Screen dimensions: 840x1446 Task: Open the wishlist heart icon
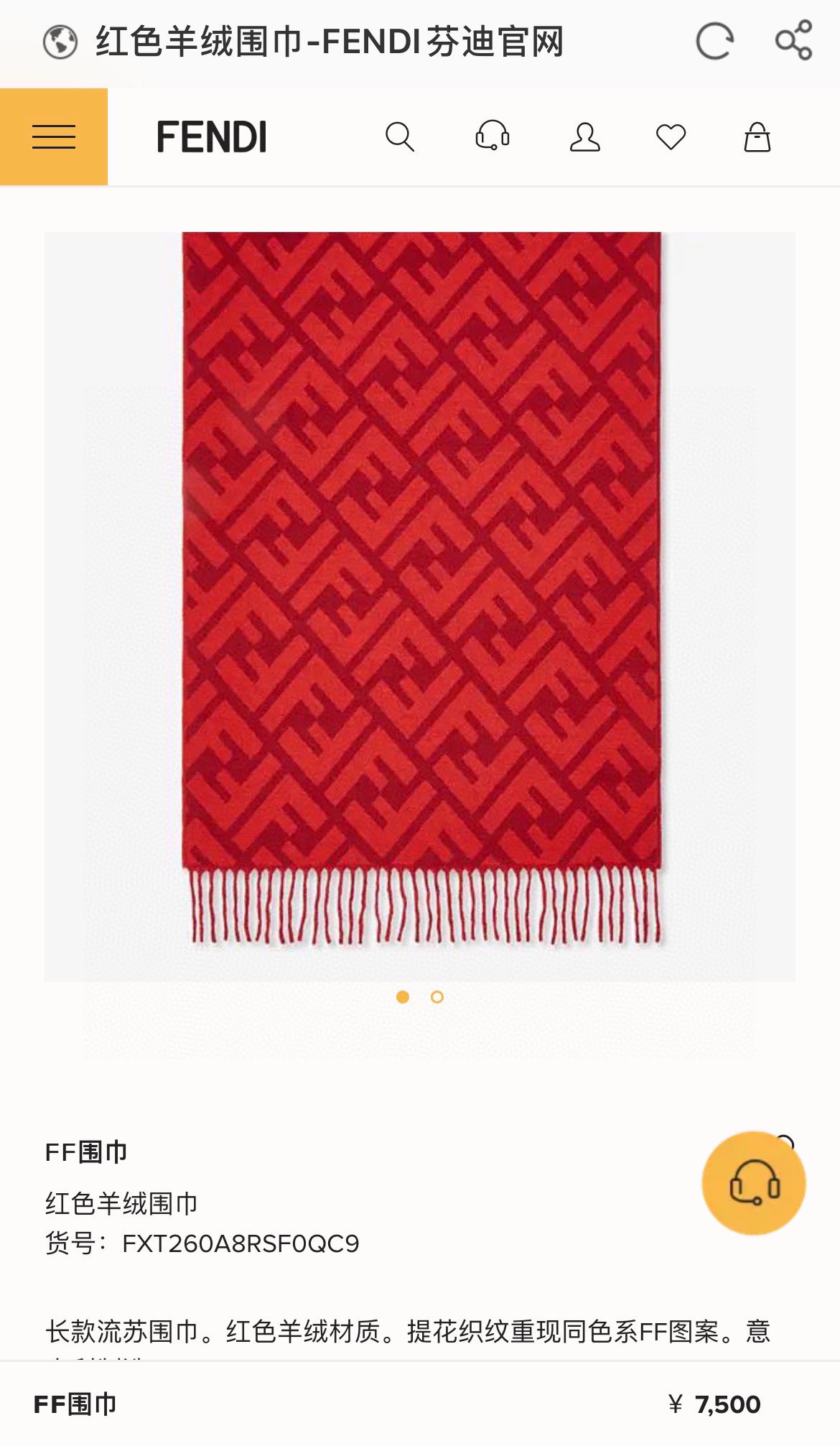pyautogui.click(x=671, y=136)
